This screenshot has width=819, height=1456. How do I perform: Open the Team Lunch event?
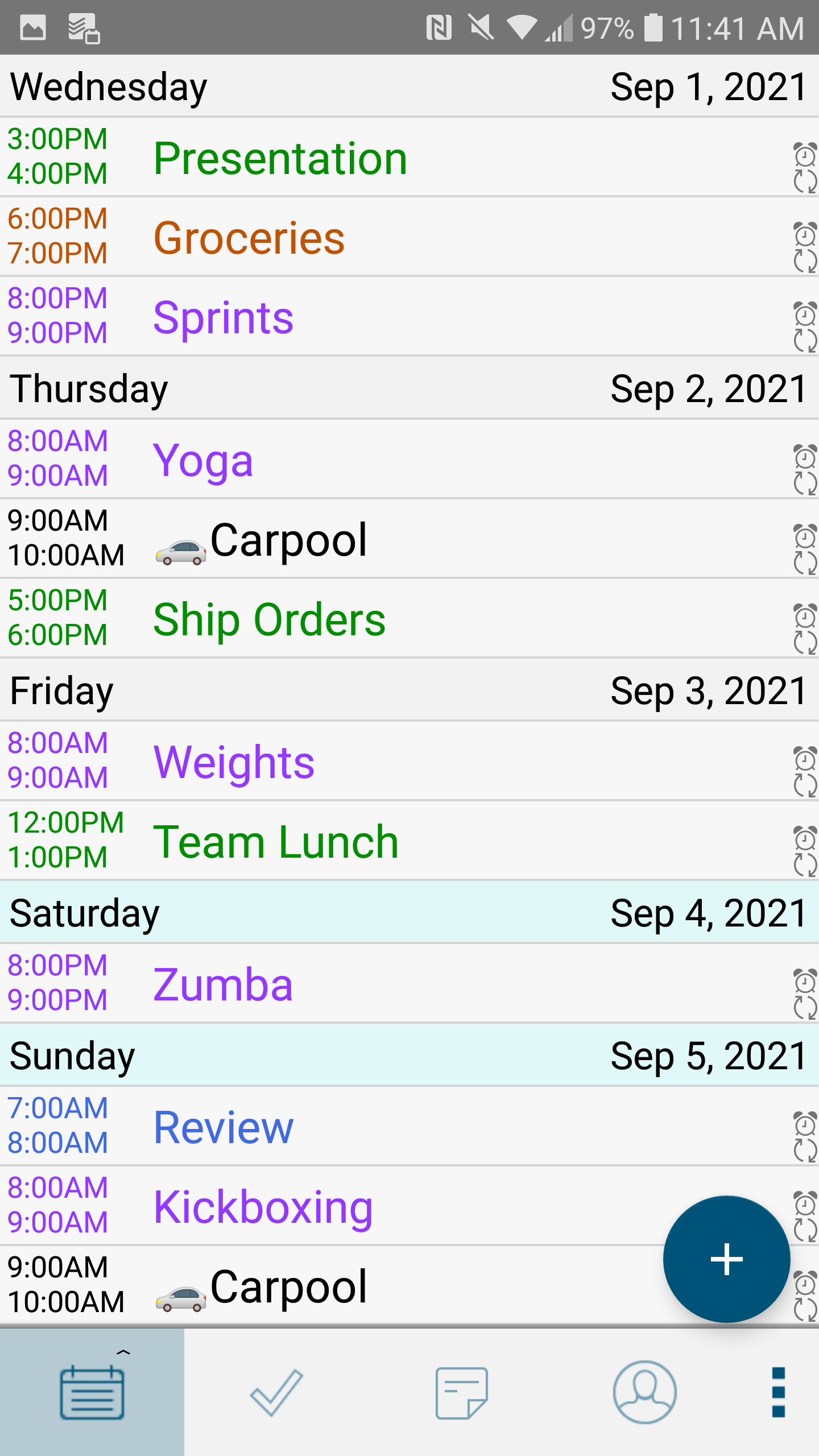pyautogui.click(x=276, y=841)
